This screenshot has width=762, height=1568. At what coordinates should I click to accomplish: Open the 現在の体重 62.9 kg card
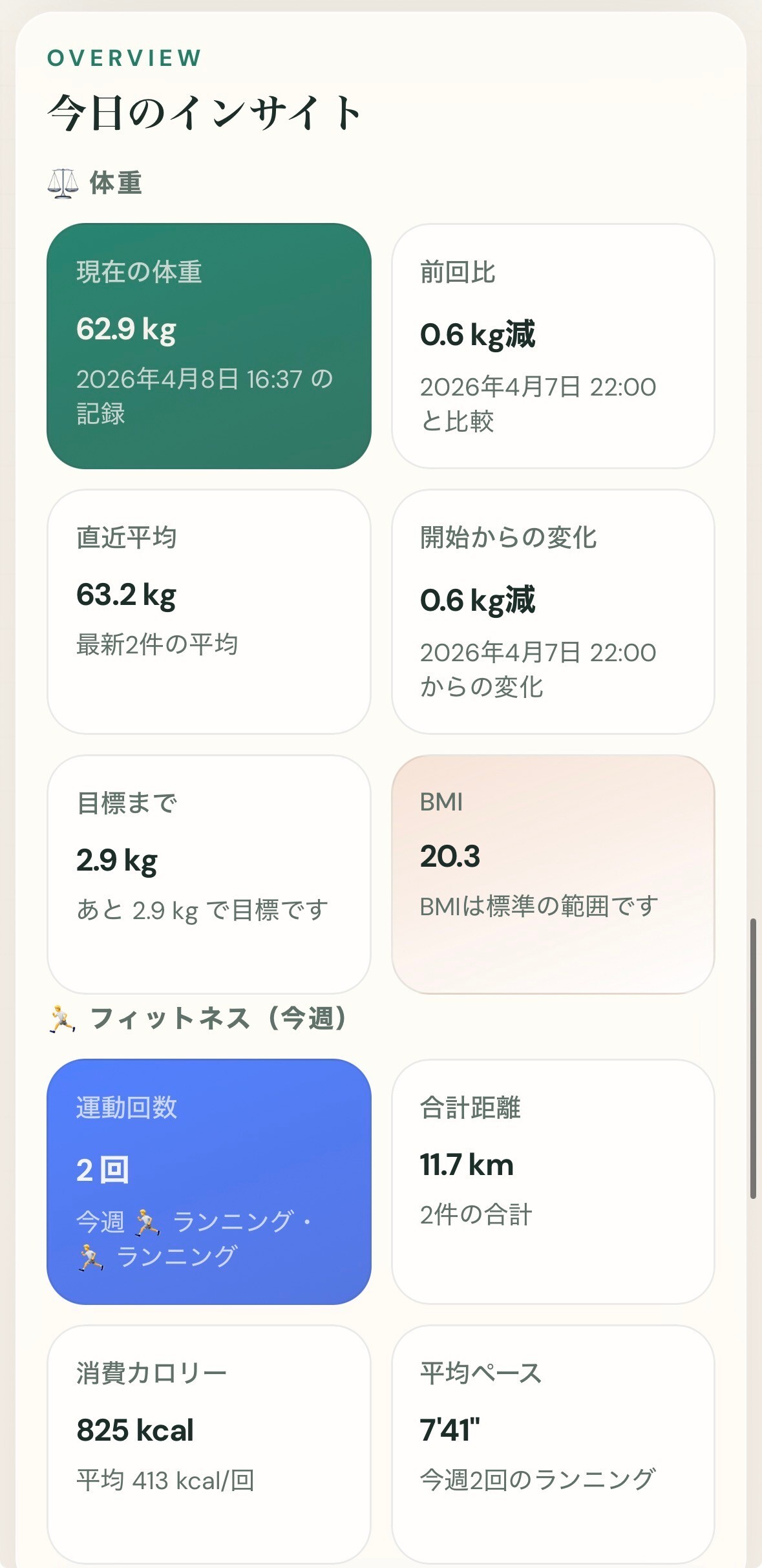click(209, 346)
